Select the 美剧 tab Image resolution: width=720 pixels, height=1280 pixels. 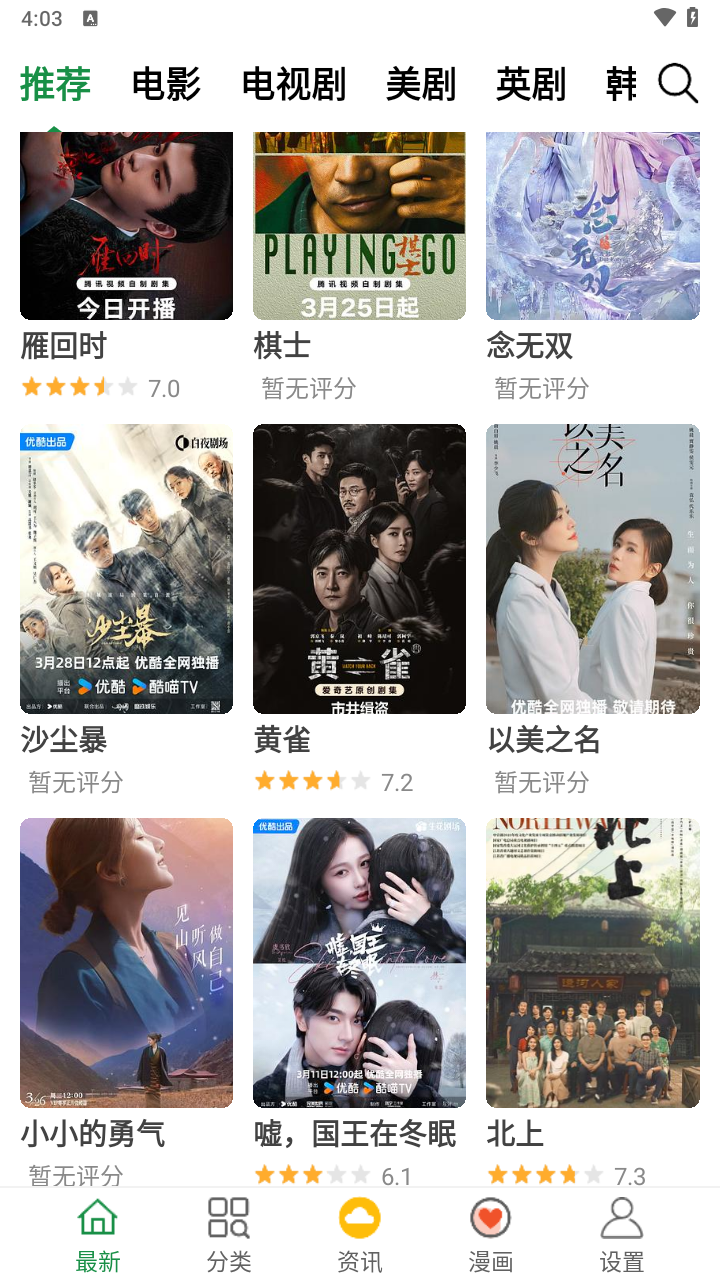tap(421, 85)
